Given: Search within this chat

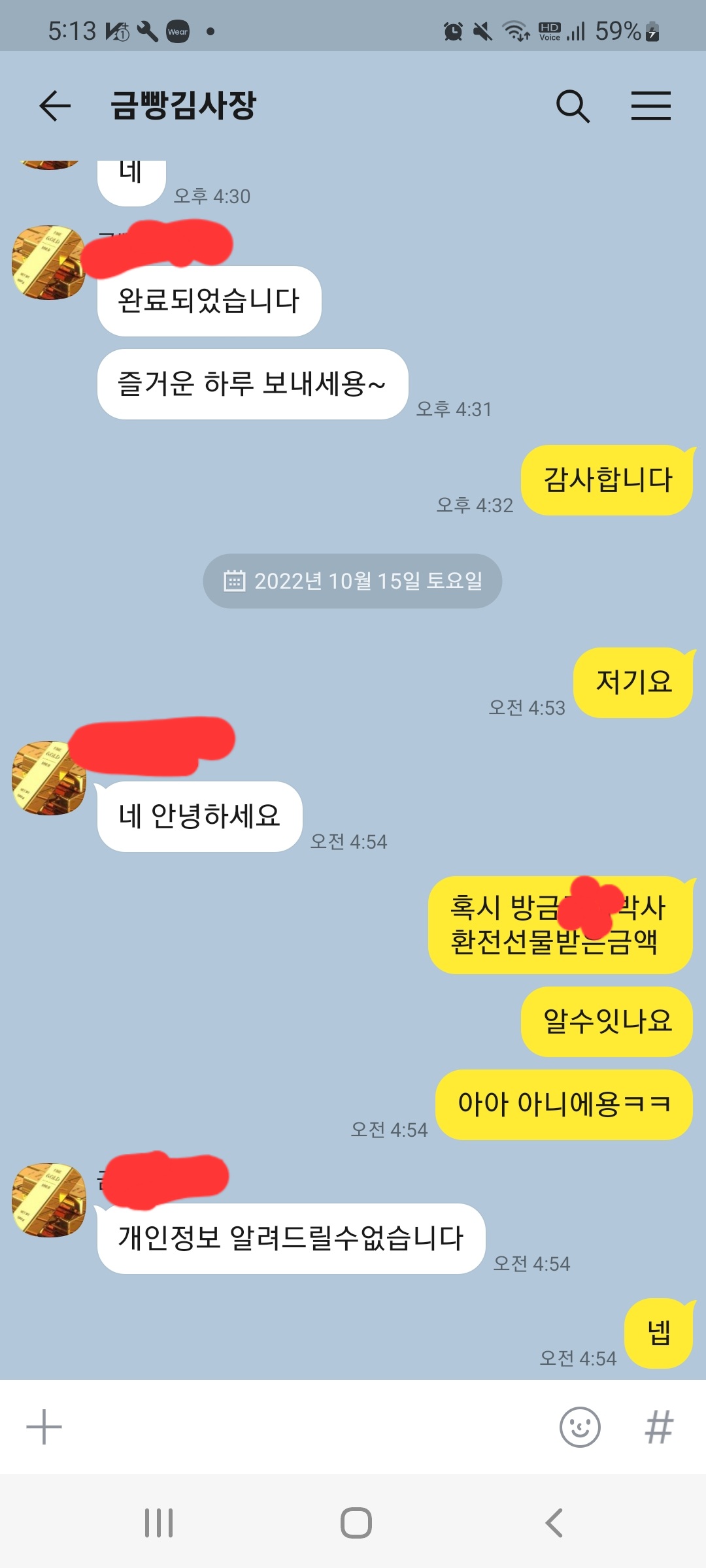Looking at the screenshot, I should (x=573, y=106).
